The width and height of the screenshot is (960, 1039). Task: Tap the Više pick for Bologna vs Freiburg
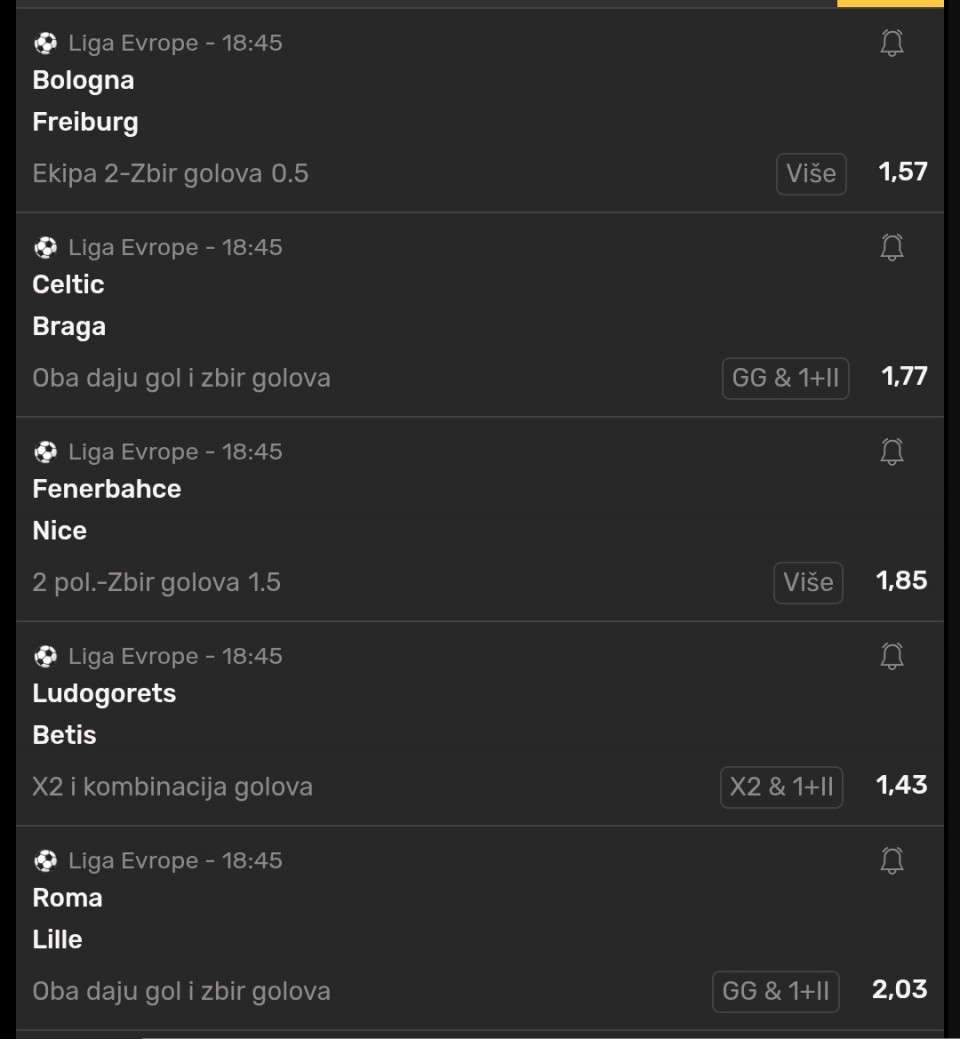pos(811,174)
